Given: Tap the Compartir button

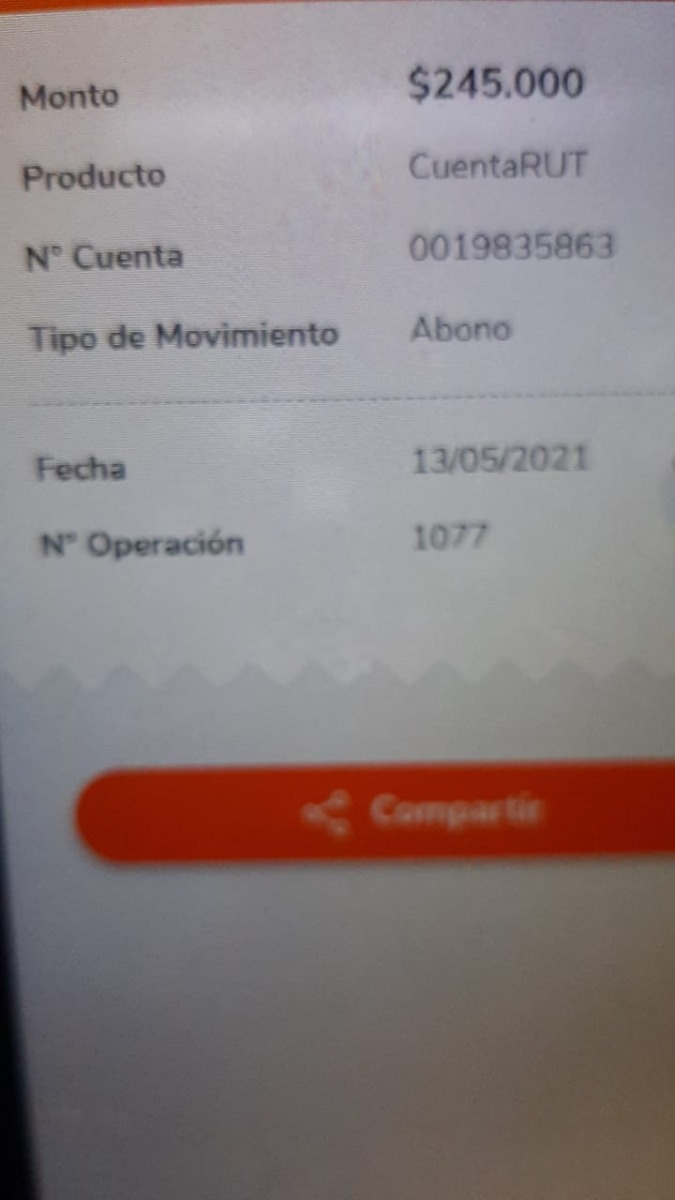Looking at the screenshot, I should point(376,812).
